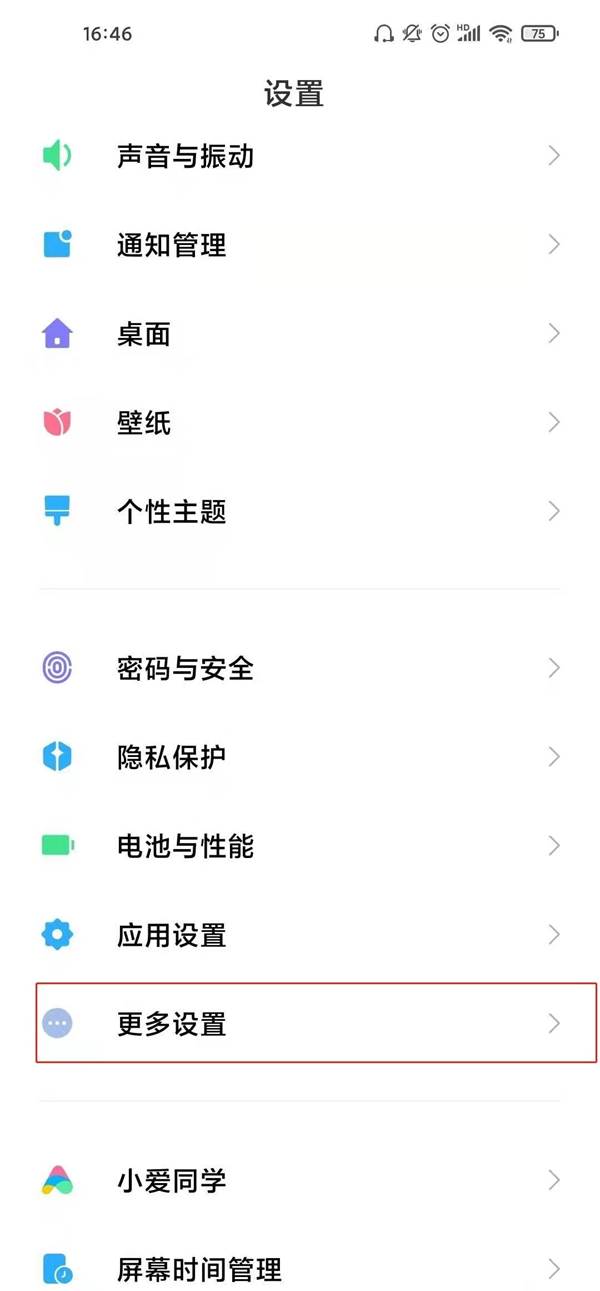Go to 应用设置
The height and width of the screenshot is (1291, 600).
pyautogui.click(x=300, y=935)
